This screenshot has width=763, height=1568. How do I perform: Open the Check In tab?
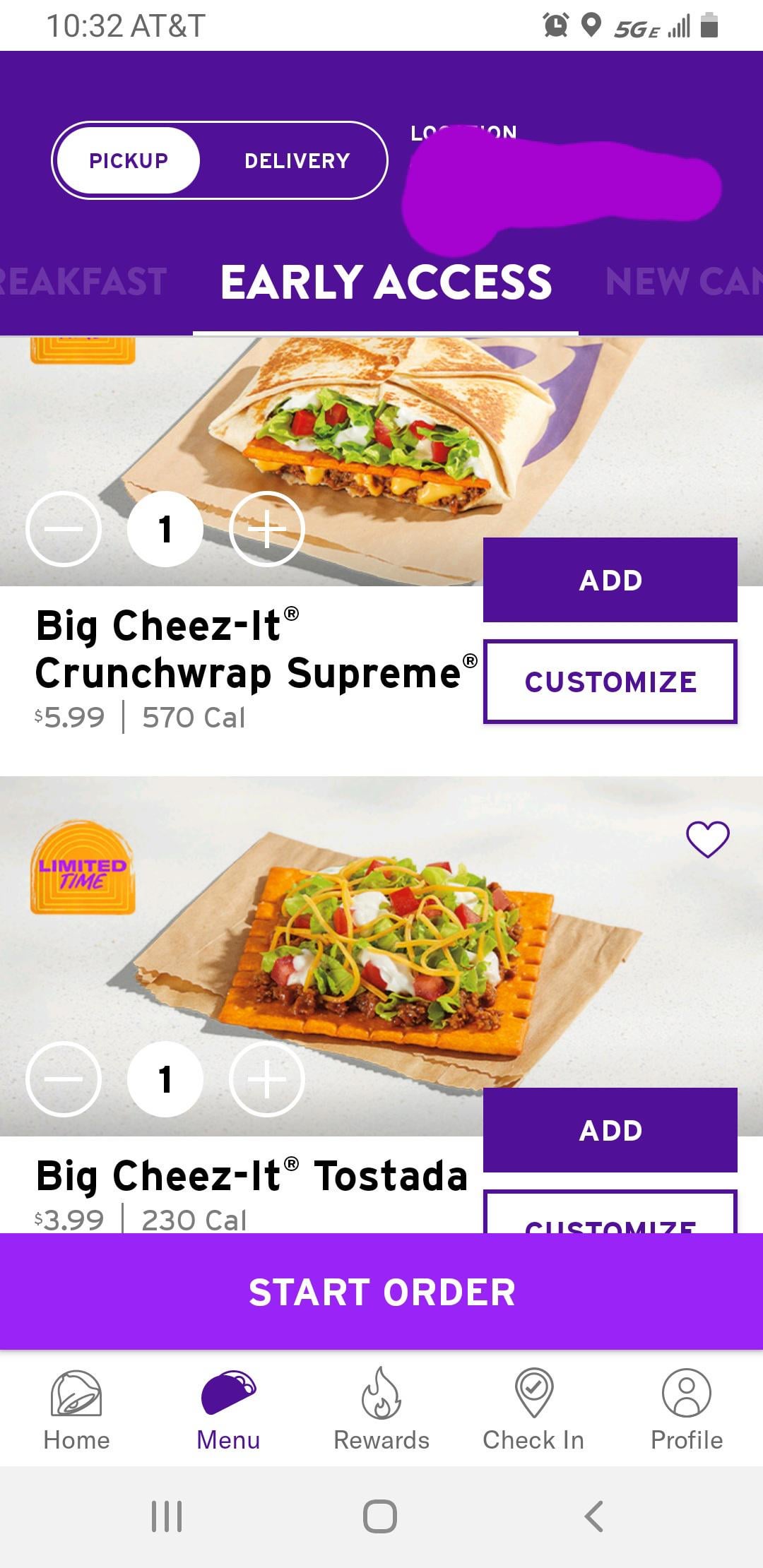point(533,1410)
